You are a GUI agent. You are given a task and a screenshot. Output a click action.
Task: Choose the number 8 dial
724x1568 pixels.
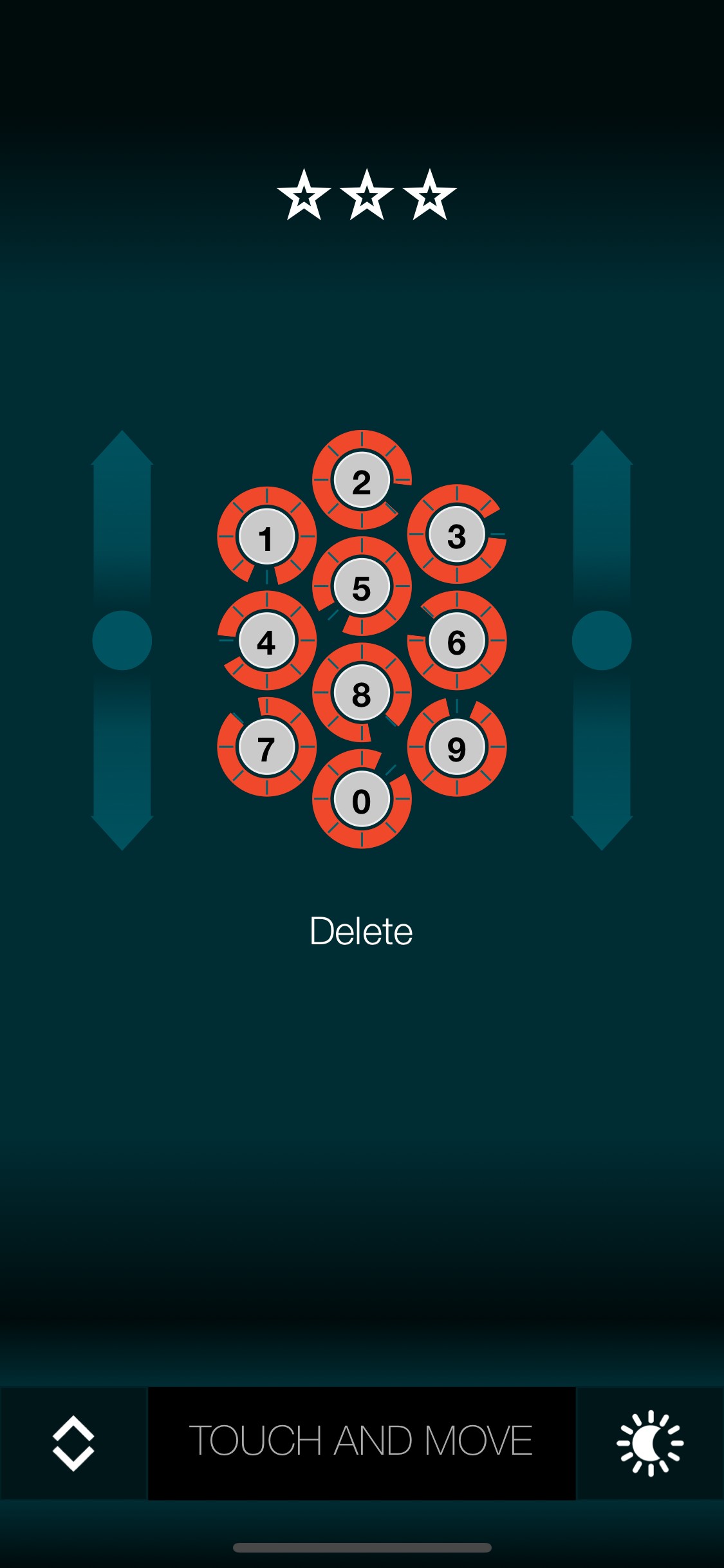click(362, 694)
